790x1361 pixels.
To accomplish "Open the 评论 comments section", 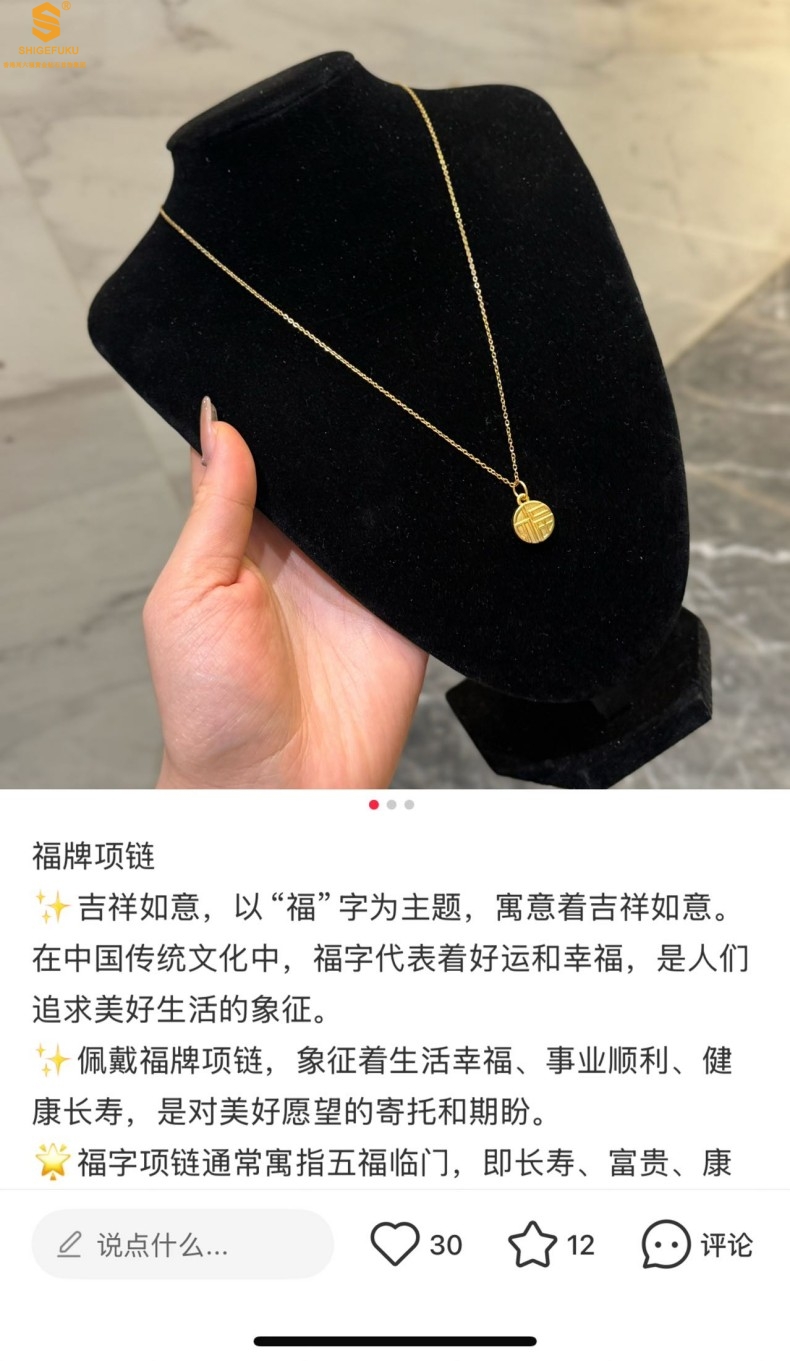I will point(697,1244).
